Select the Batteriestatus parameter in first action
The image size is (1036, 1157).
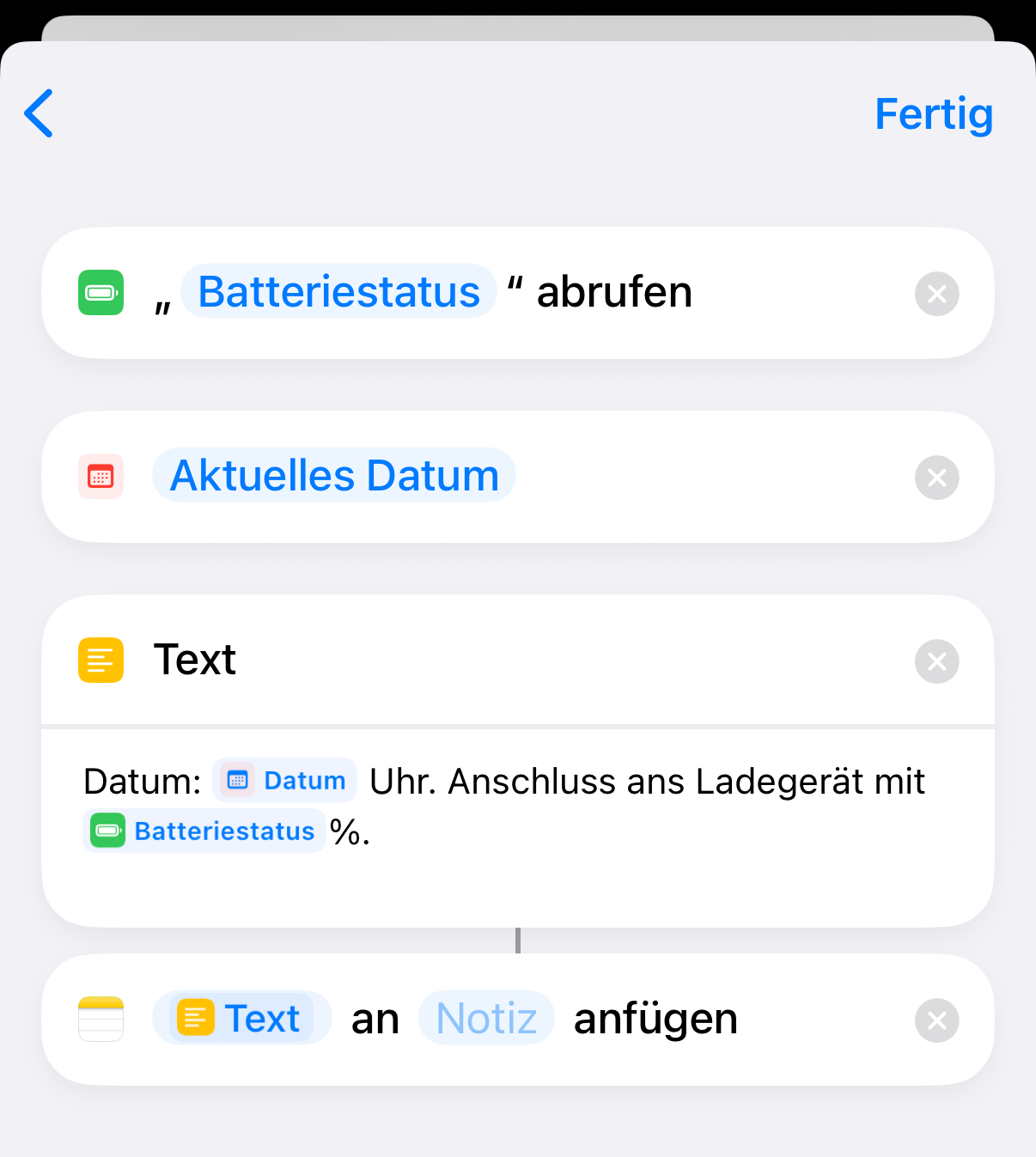[338, 292]
